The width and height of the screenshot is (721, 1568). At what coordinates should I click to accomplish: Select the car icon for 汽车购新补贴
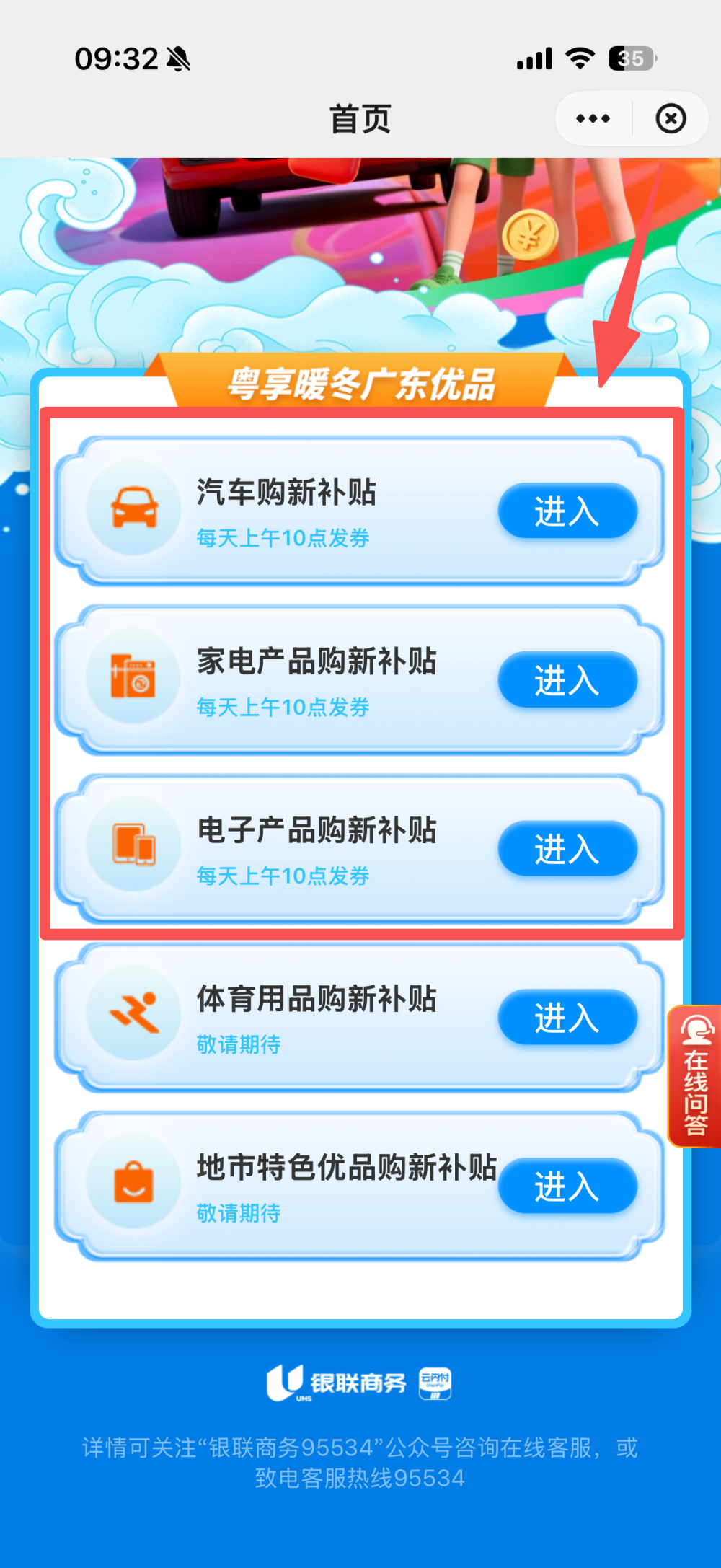coord(133,508)
